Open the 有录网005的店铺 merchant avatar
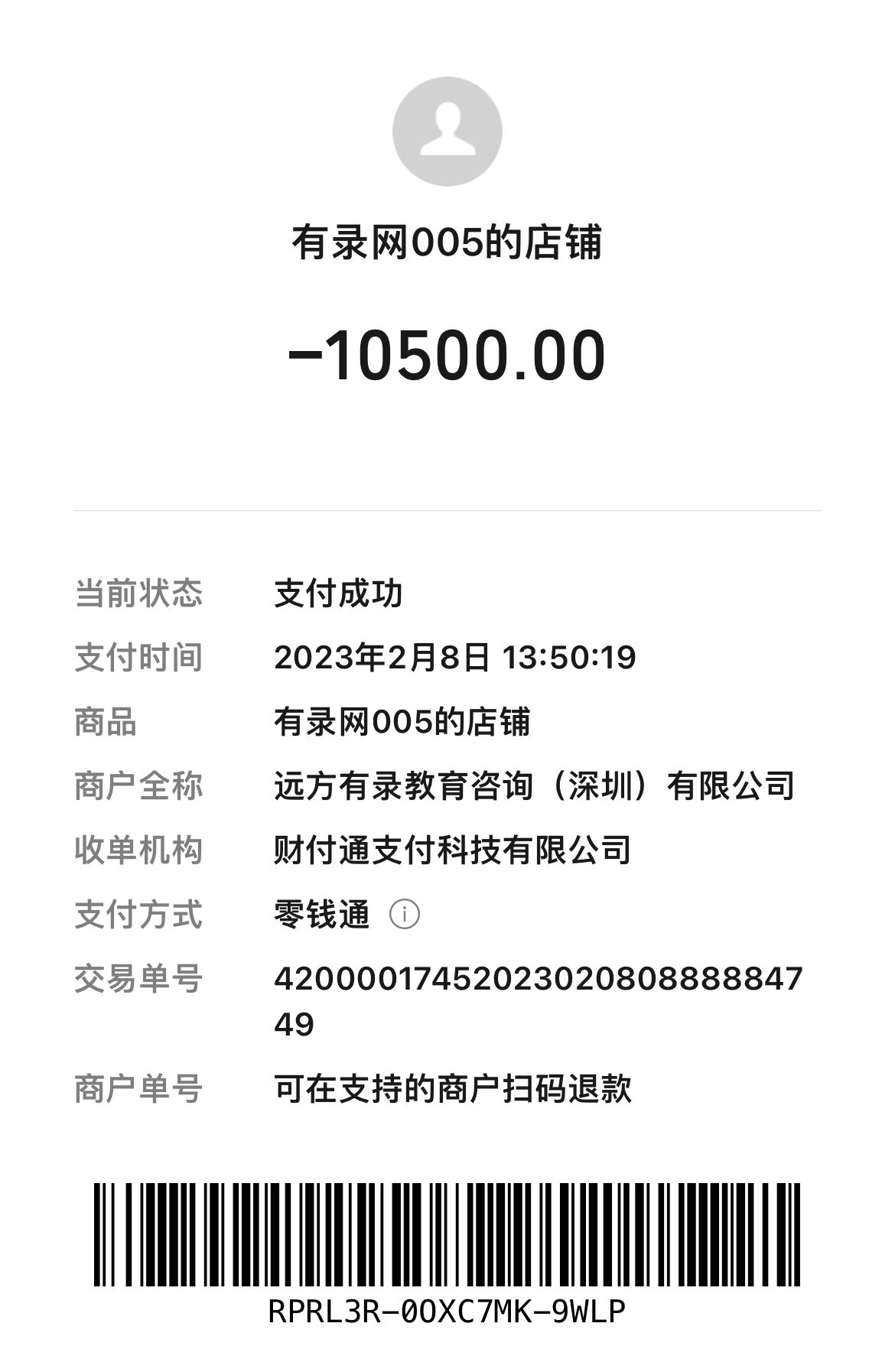This screenshot has height=1372, width=895. tap(447, 132)
